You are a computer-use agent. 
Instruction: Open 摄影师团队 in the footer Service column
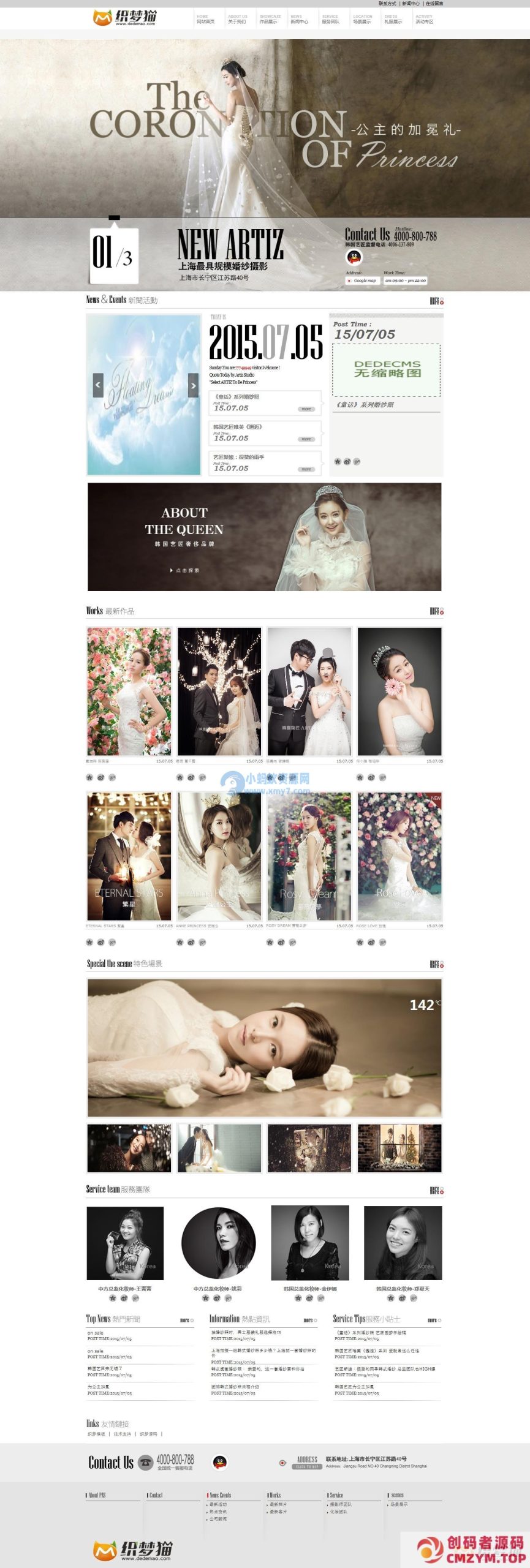pos(341,1504)
